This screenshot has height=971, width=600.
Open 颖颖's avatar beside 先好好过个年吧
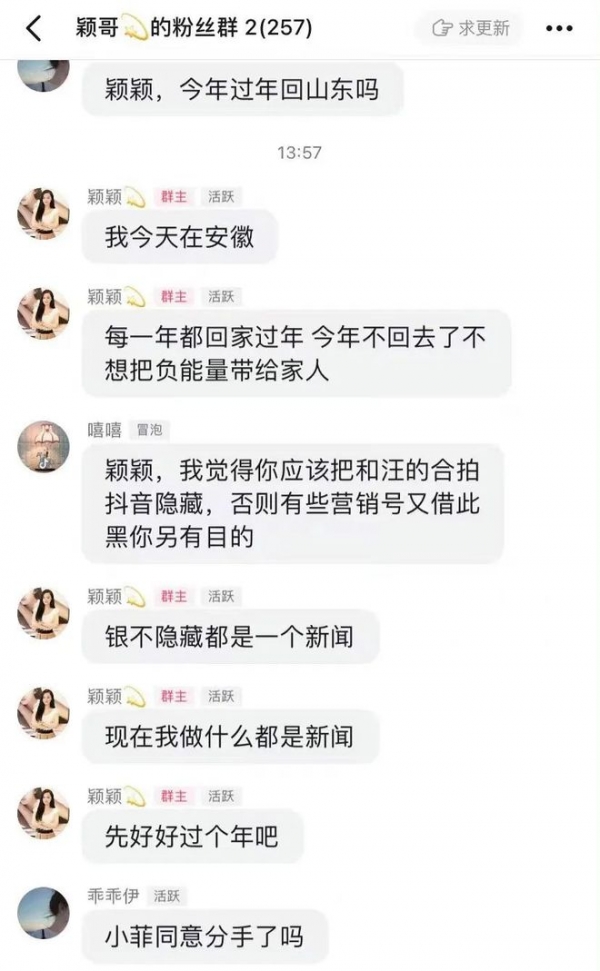pos(43,812)
